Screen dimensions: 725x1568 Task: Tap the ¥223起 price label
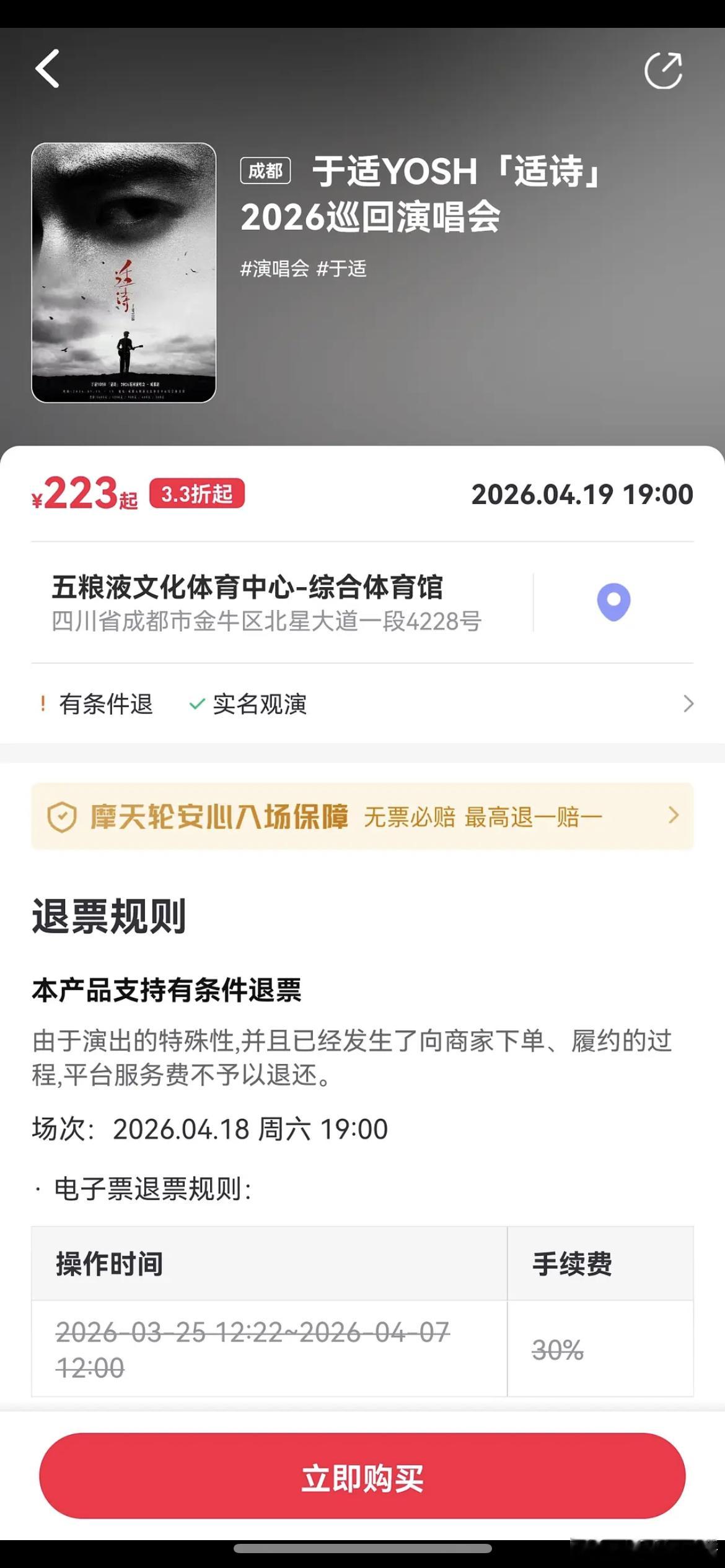click(x=84, y=494)
